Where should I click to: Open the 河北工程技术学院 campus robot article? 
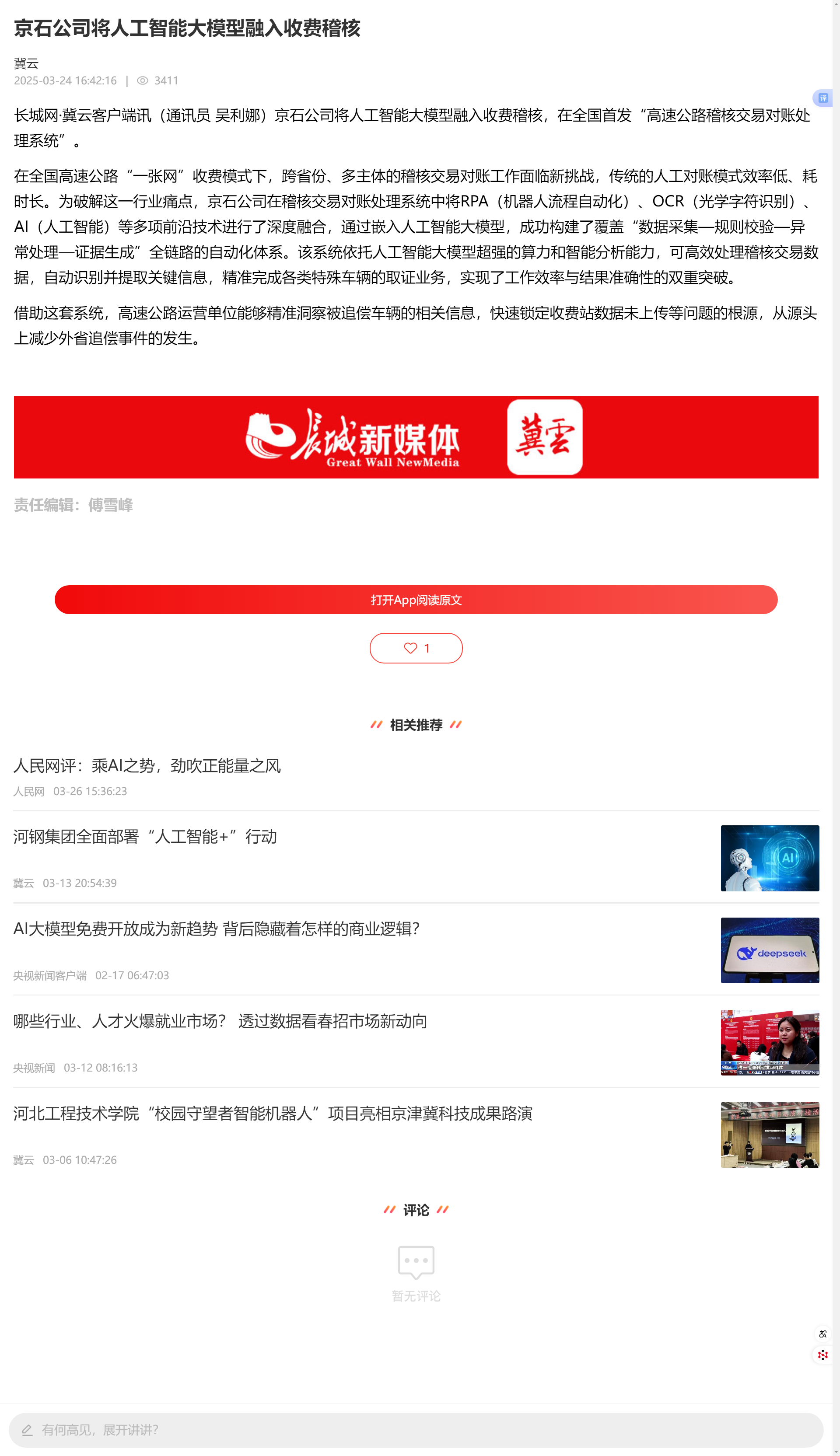pyautogui.click(x=272, y=1114)
